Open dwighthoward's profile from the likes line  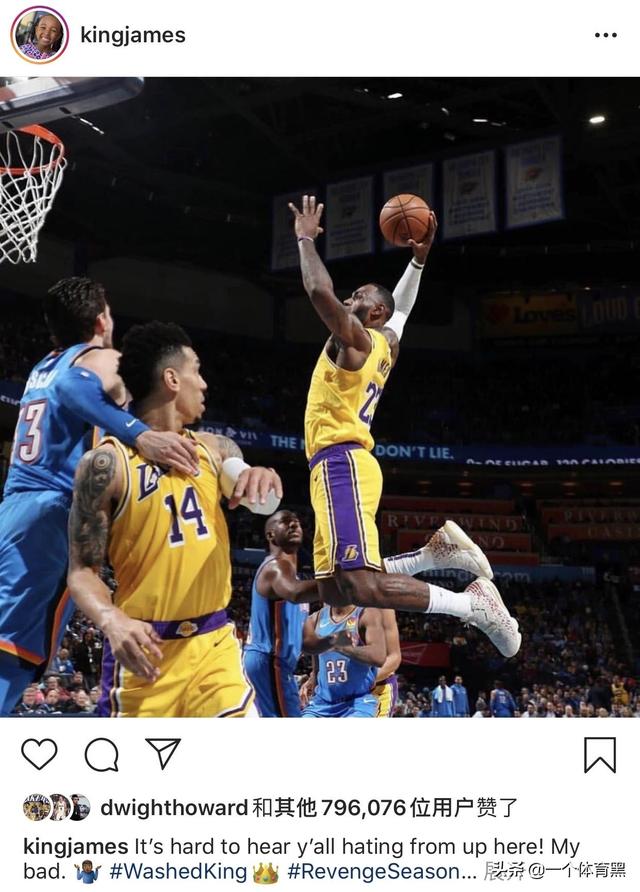click(173, 807)
